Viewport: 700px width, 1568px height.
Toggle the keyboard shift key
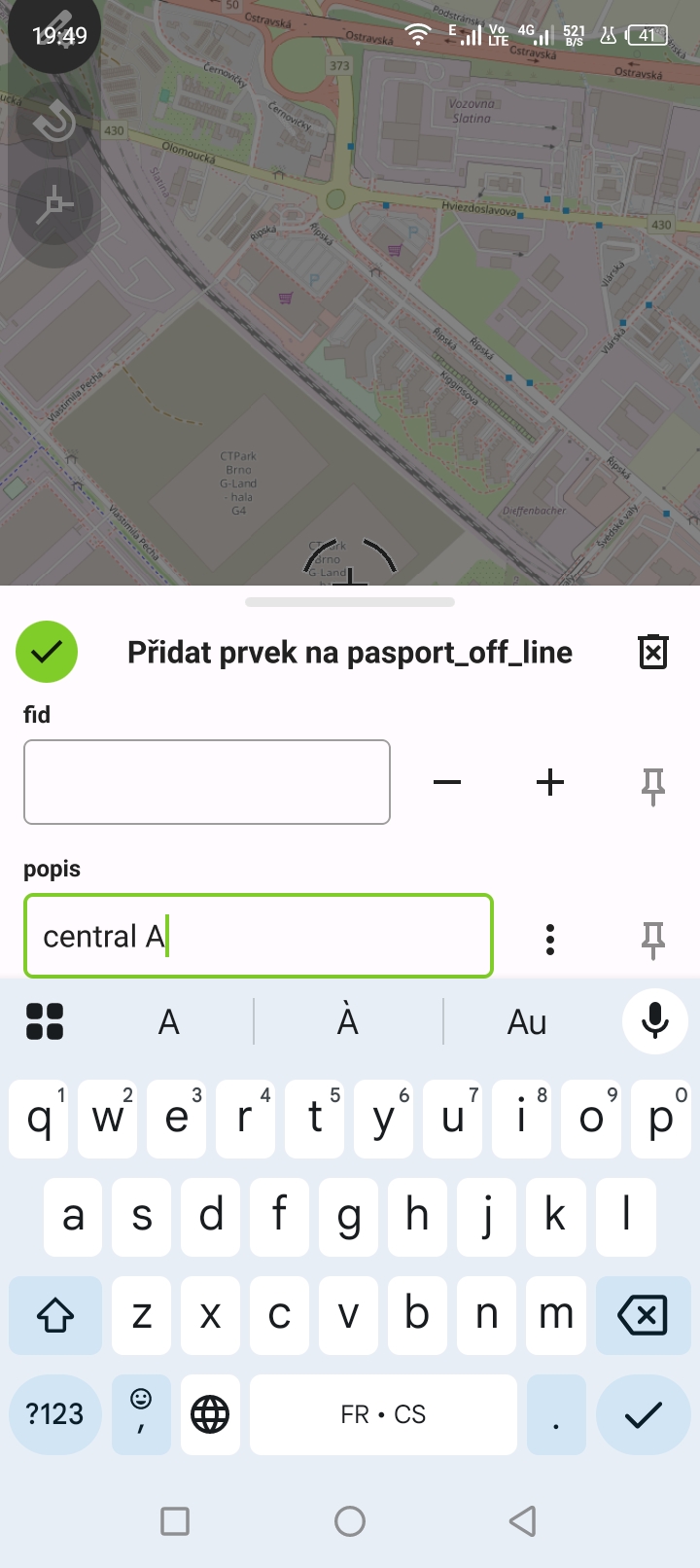tap(55, 1316)
